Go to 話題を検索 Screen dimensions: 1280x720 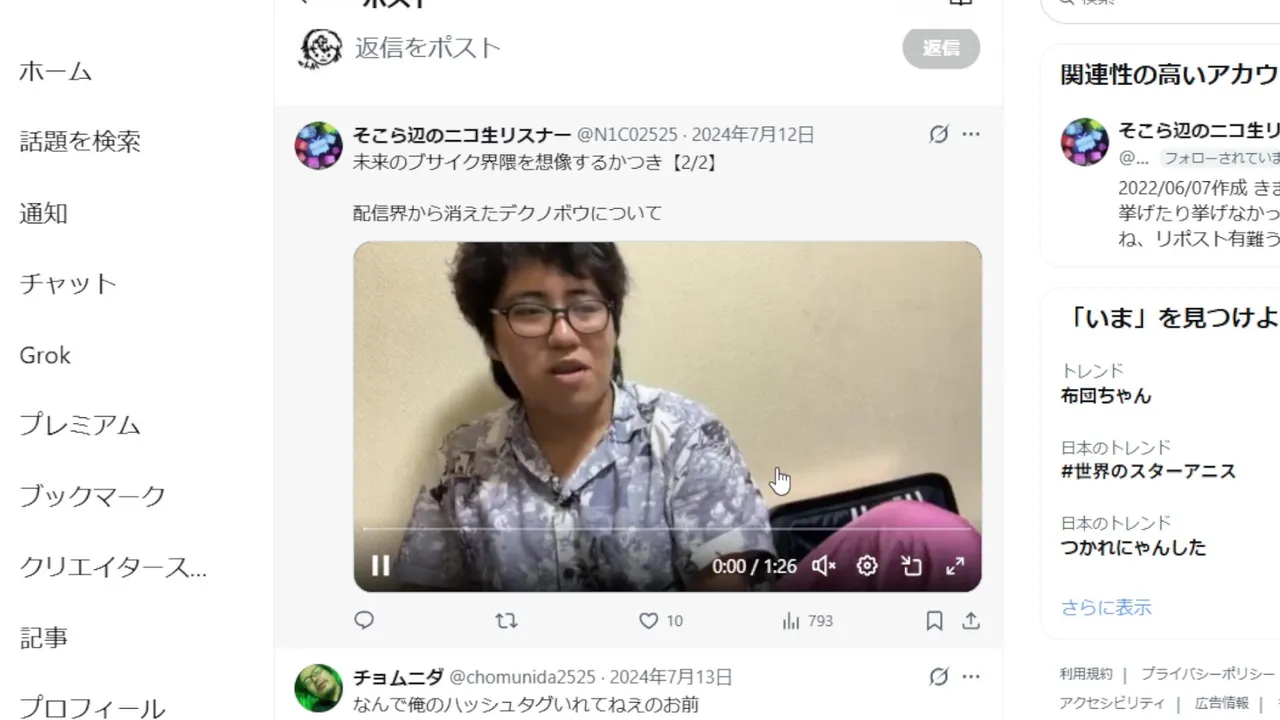80,142
